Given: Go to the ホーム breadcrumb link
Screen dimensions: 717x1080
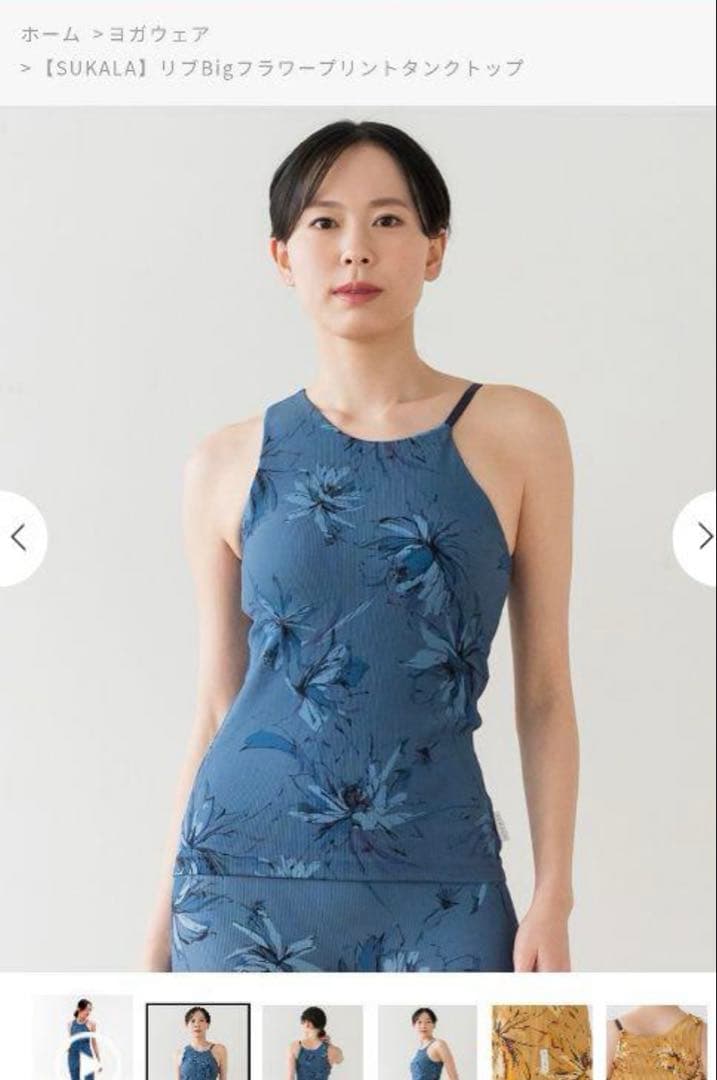Looking at the screenshot, I should [49, 35].
